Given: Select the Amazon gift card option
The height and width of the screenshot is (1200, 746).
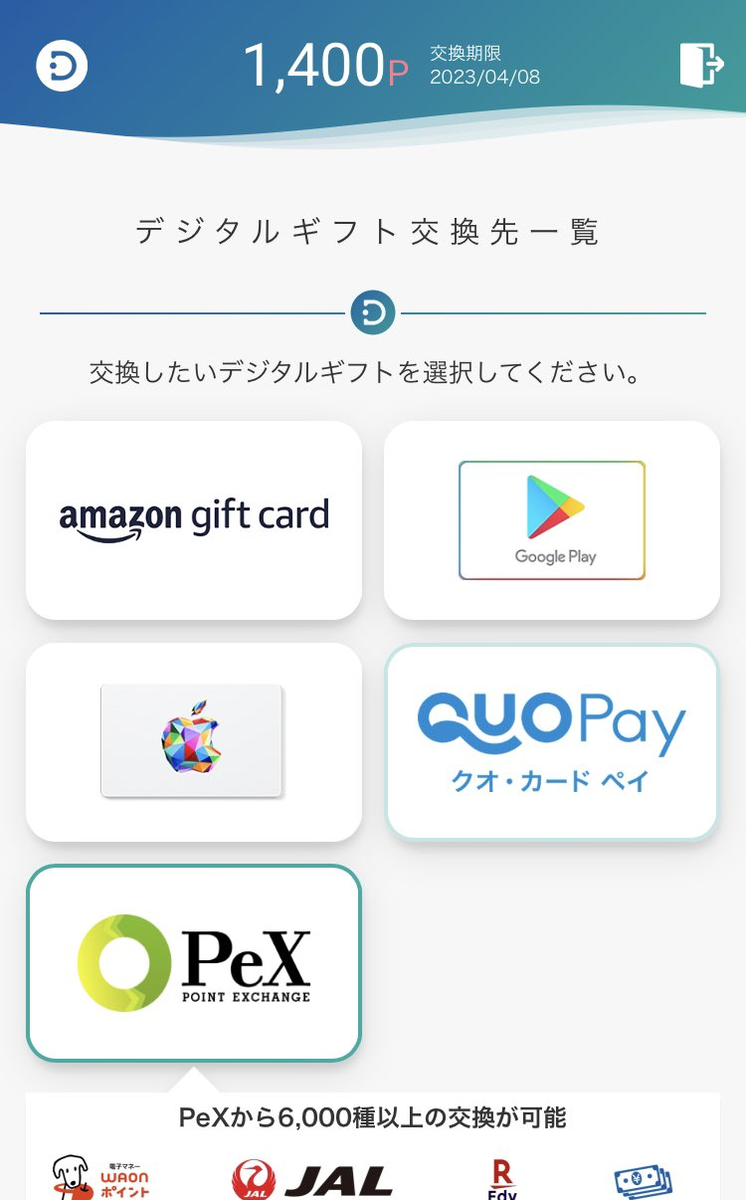Looking at the screenshot, I should (194, 520).
